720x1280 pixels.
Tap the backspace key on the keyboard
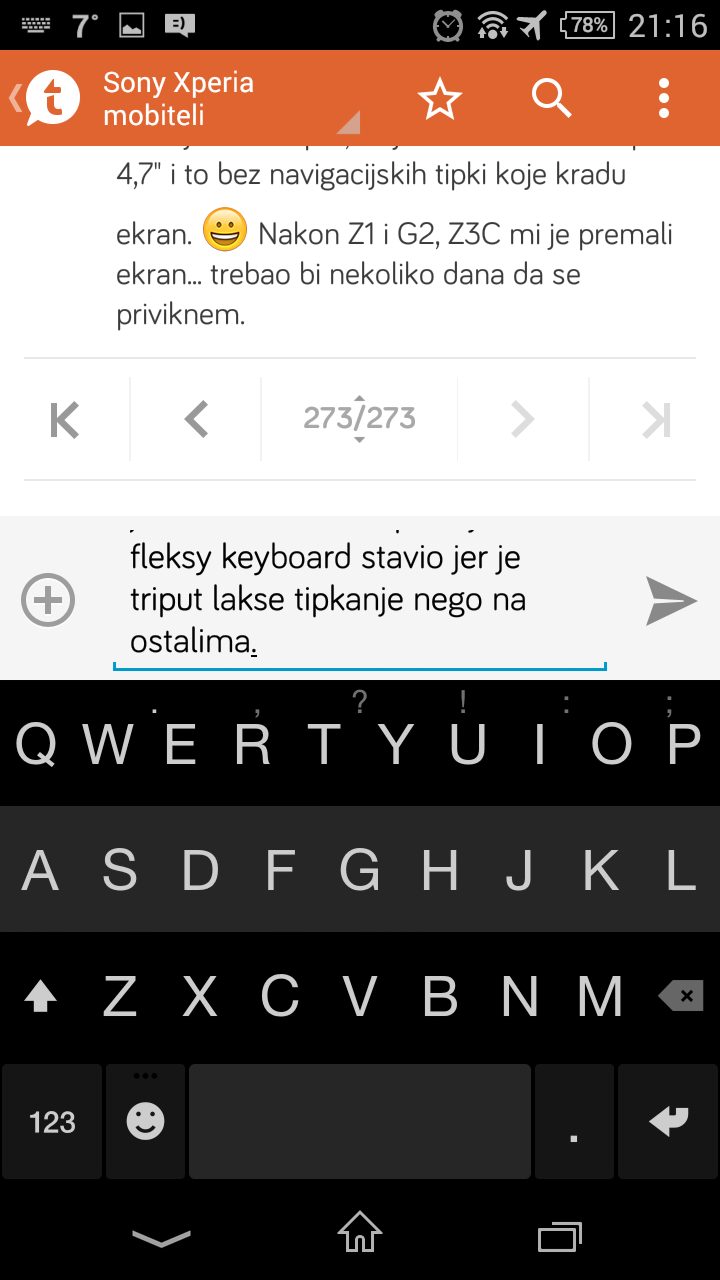click(x=680, y=996)
